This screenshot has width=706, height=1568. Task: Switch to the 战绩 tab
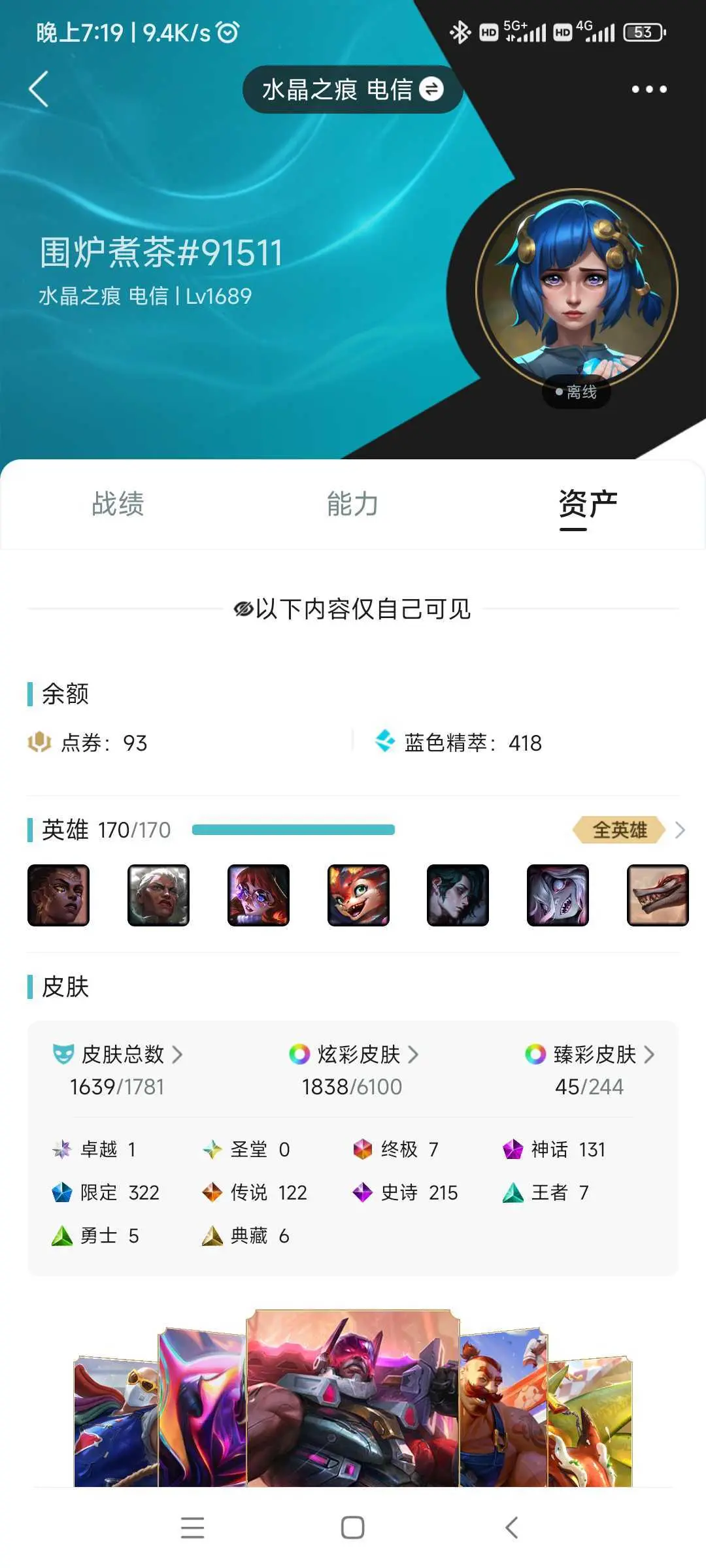click(x=118, y=504)
